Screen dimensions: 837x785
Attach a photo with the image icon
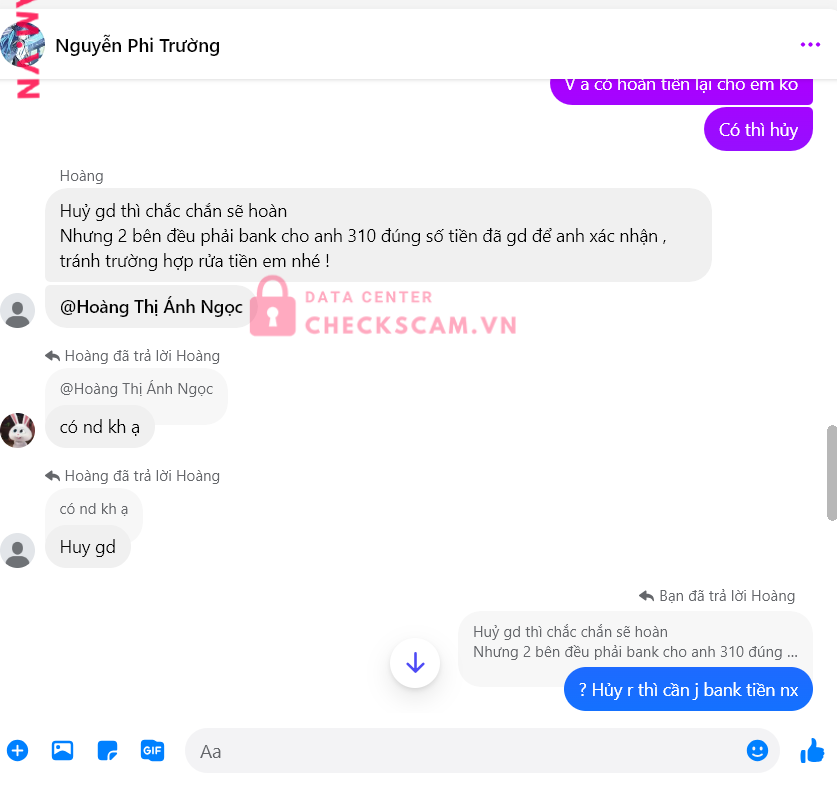coord(62,750)
